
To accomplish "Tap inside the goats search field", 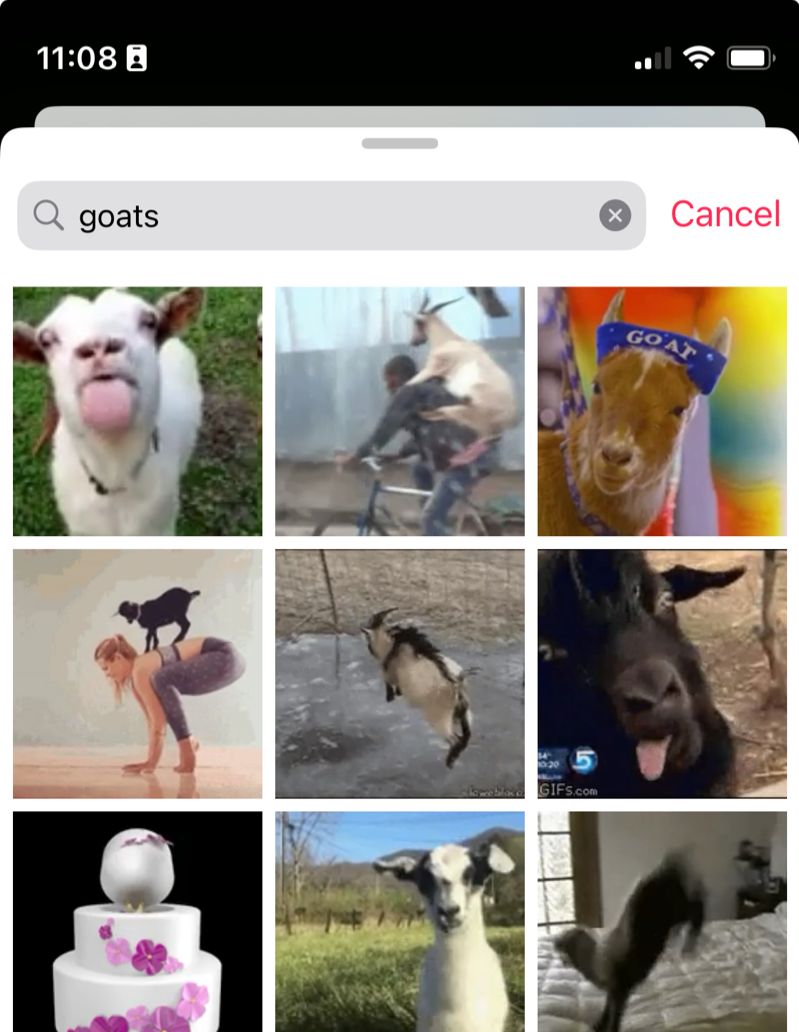I will 300,215.
